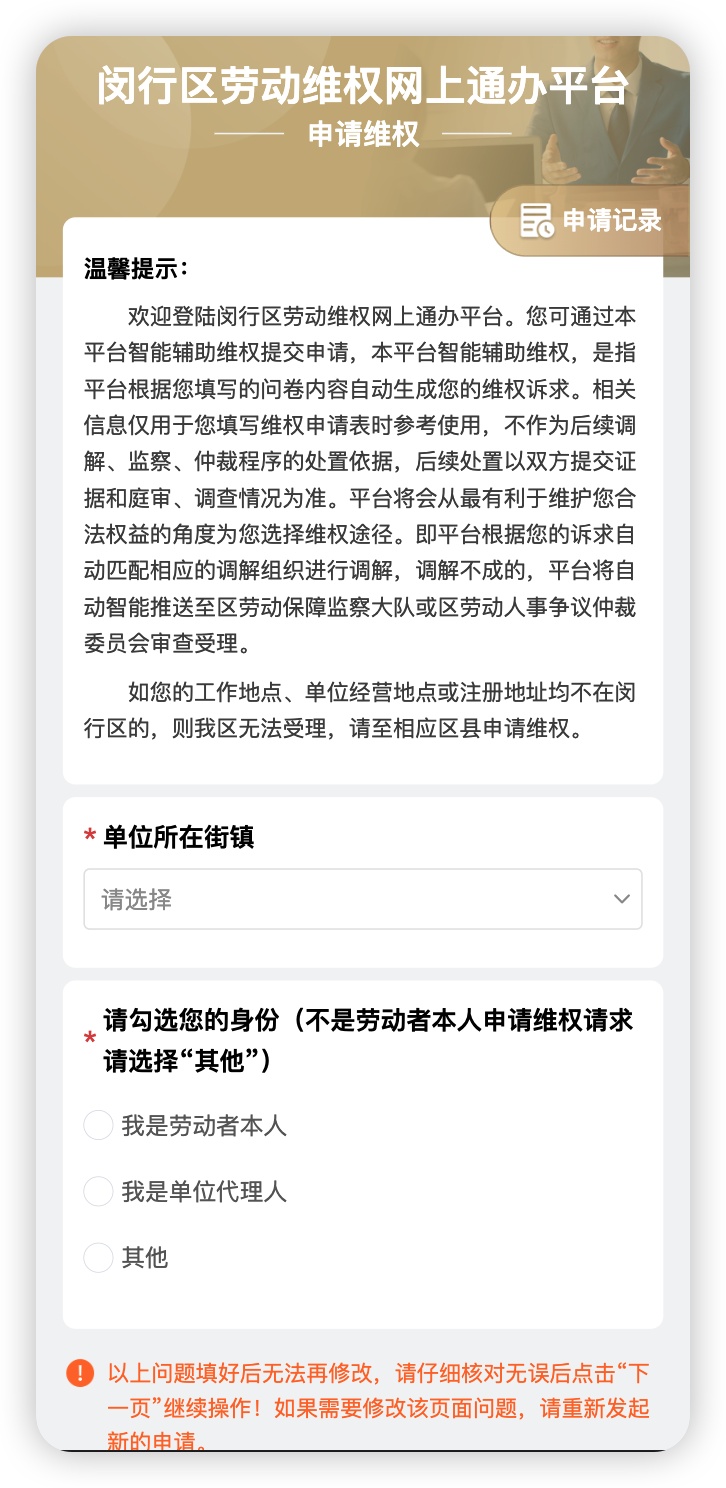Open the 申请记录 application records
This screenshot has height=1488, width=726.
pos(592,220)
